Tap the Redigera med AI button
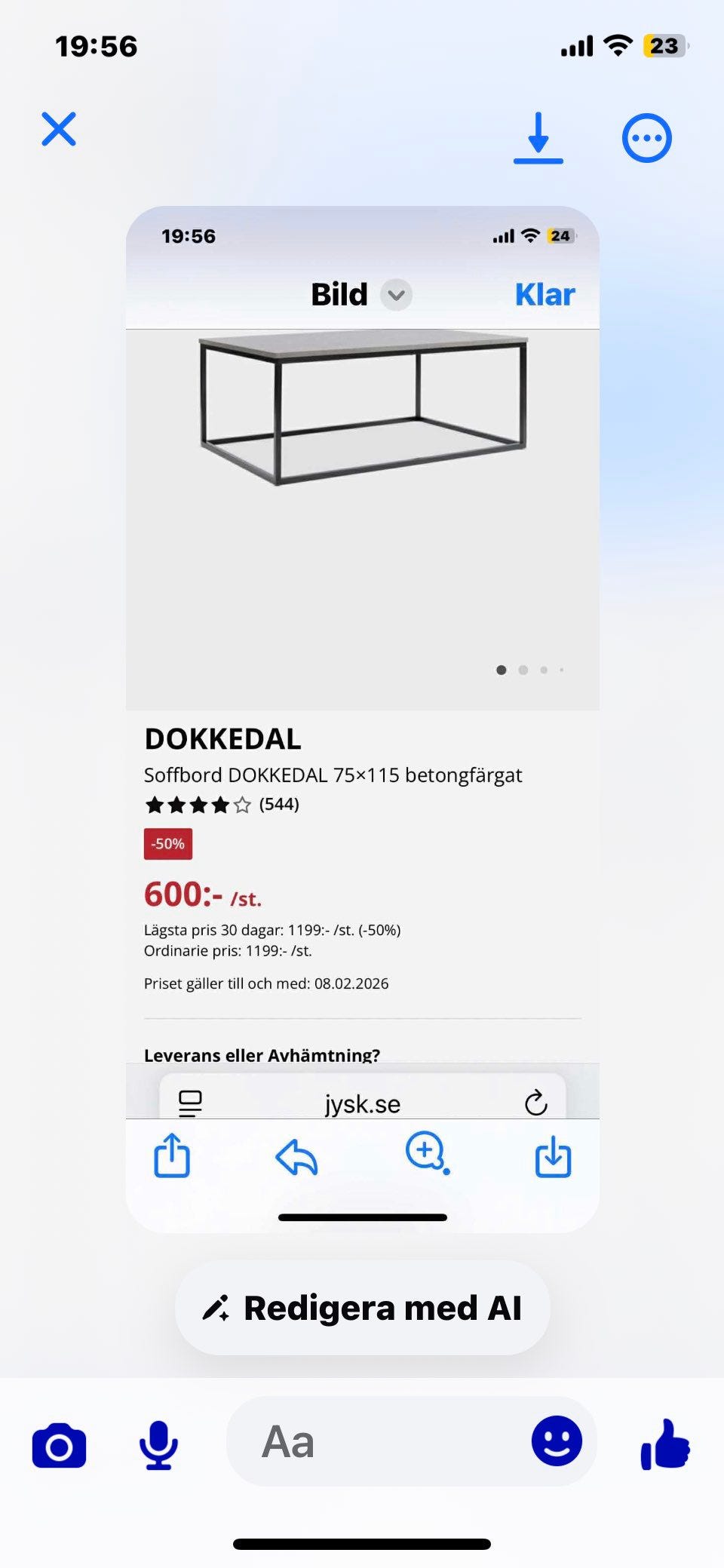This screenshot has width=724, height=1568. coord(361,1309)
